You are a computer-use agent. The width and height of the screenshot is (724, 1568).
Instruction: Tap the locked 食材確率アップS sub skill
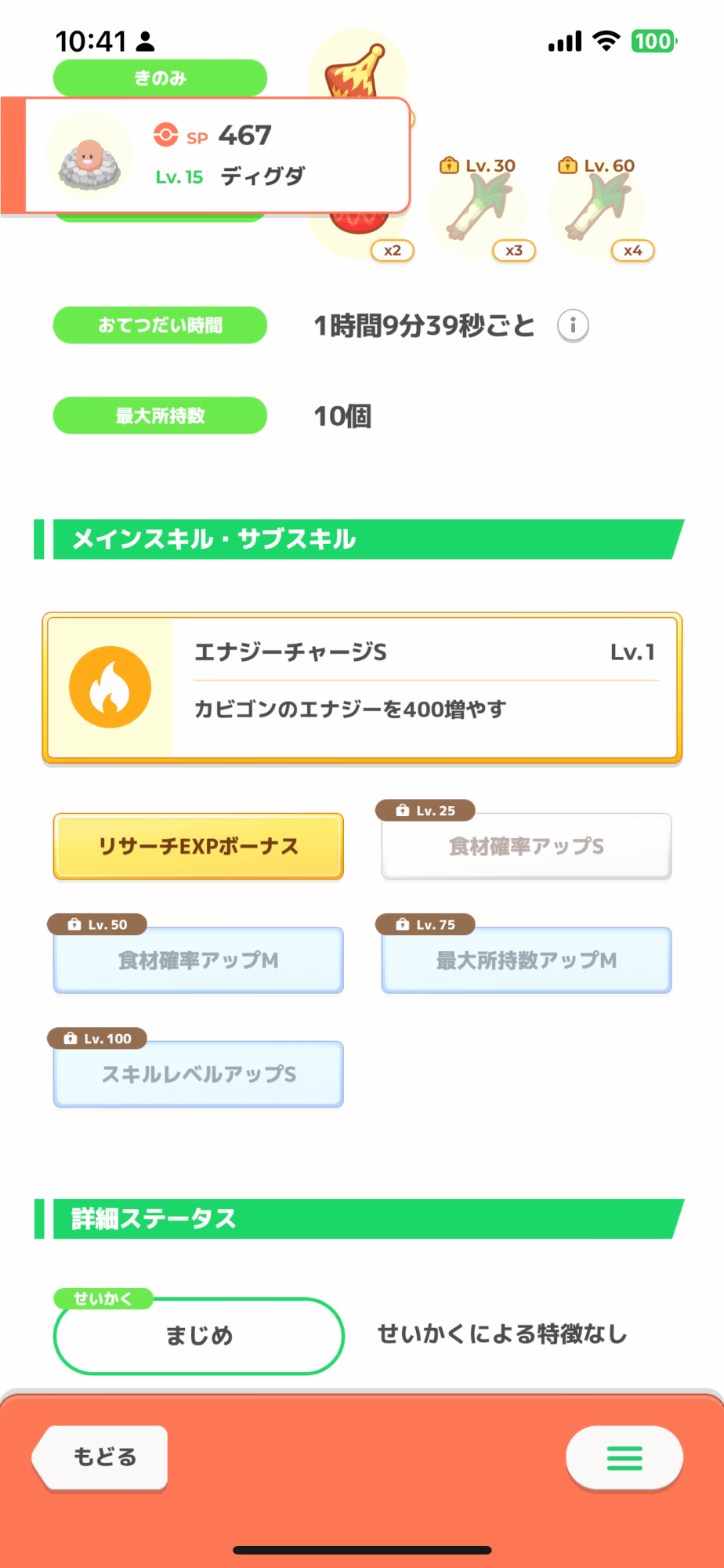click(x=527, y=846)
